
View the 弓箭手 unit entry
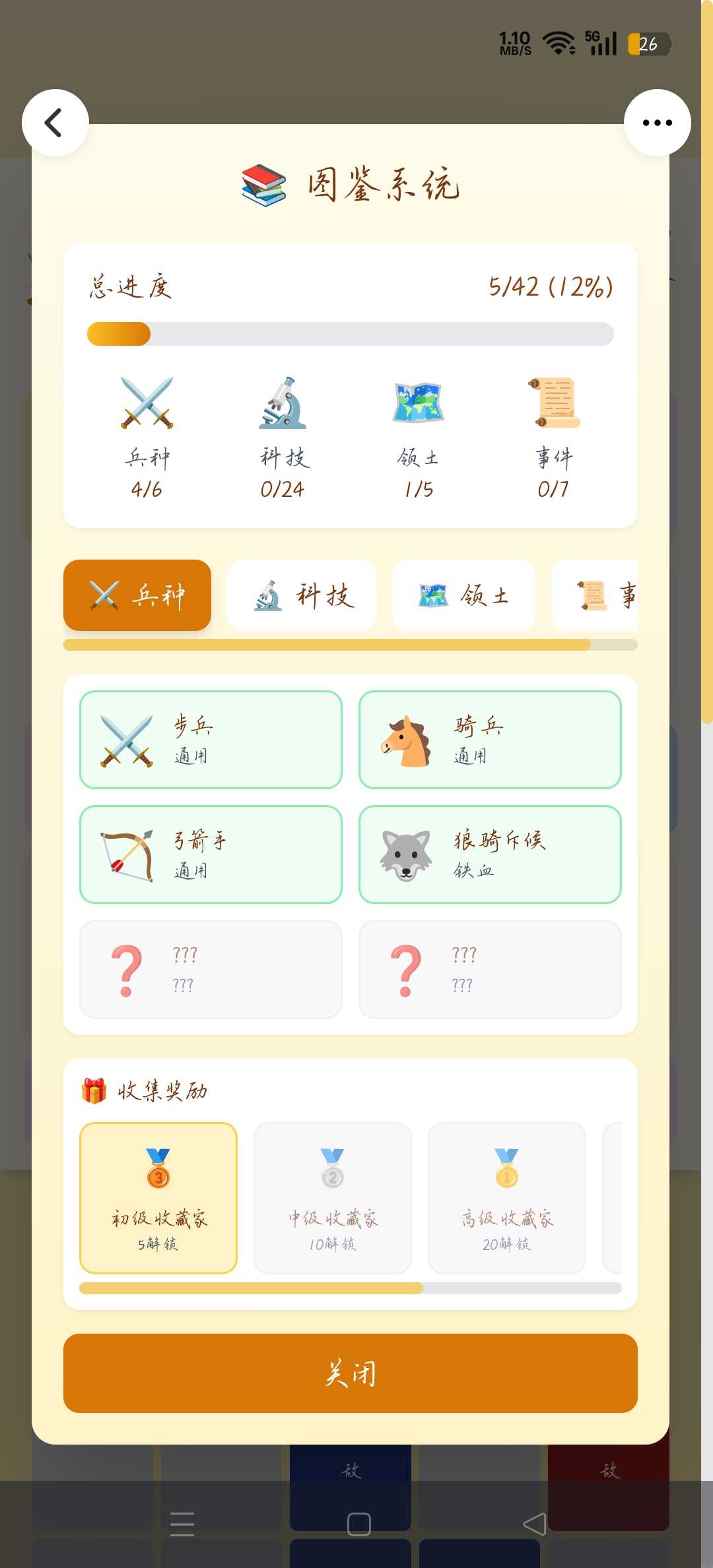click(211, 855)
